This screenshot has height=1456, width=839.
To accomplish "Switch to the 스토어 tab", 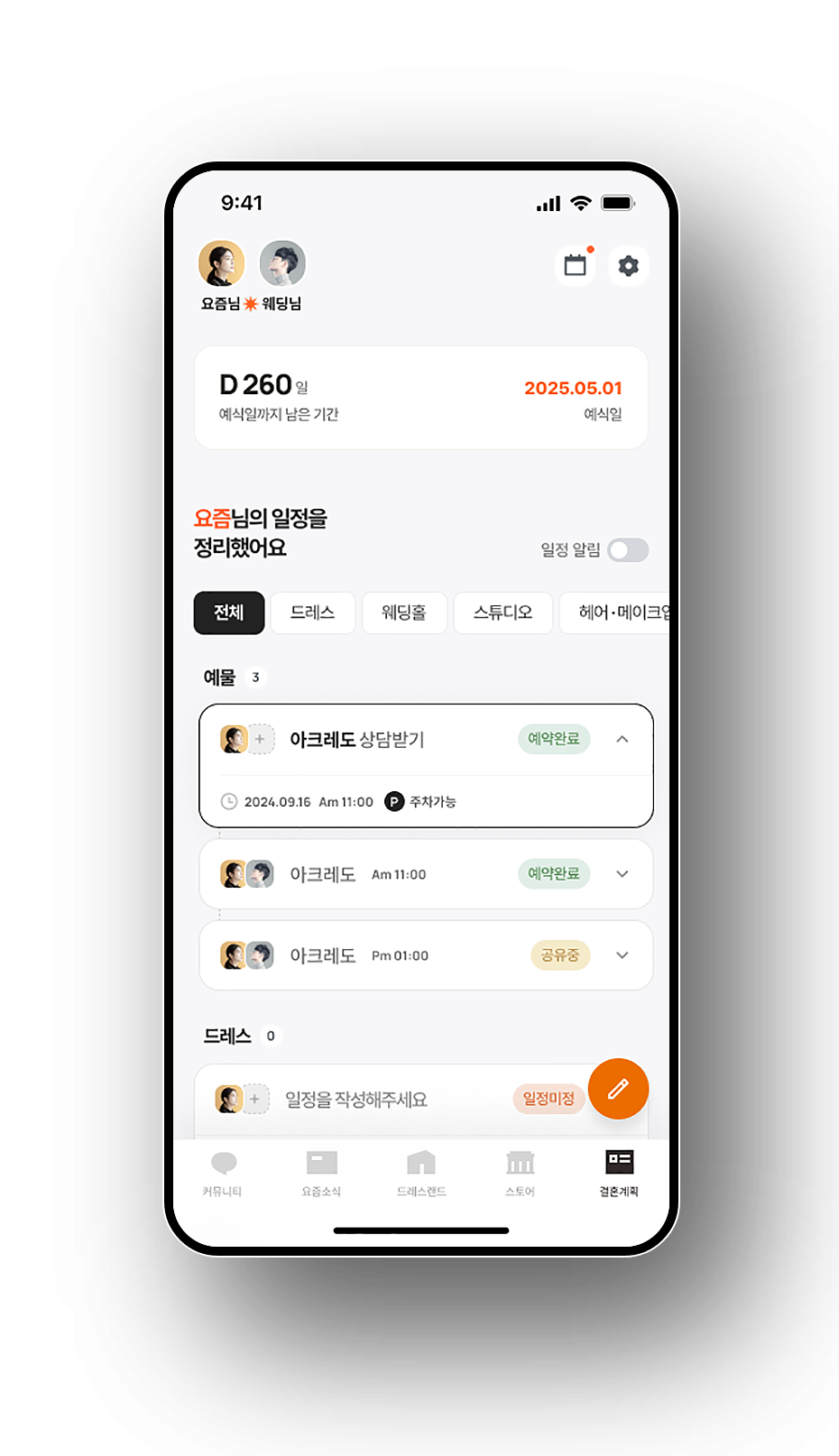I will [x=520, y=1173].
